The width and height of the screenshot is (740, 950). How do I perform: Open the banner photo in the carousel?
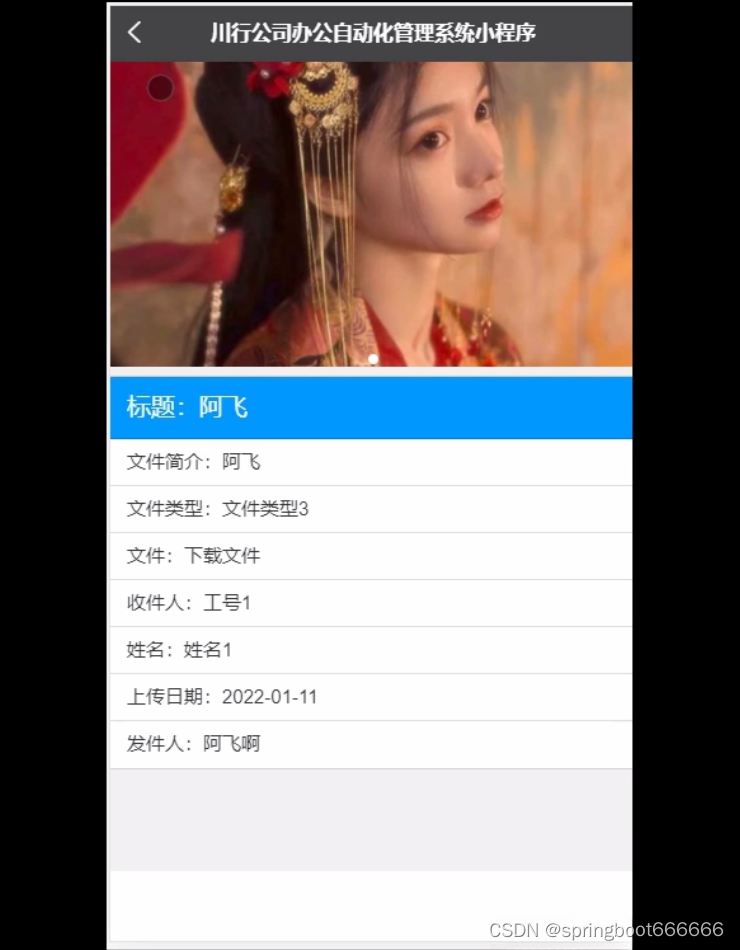point(370,214)
